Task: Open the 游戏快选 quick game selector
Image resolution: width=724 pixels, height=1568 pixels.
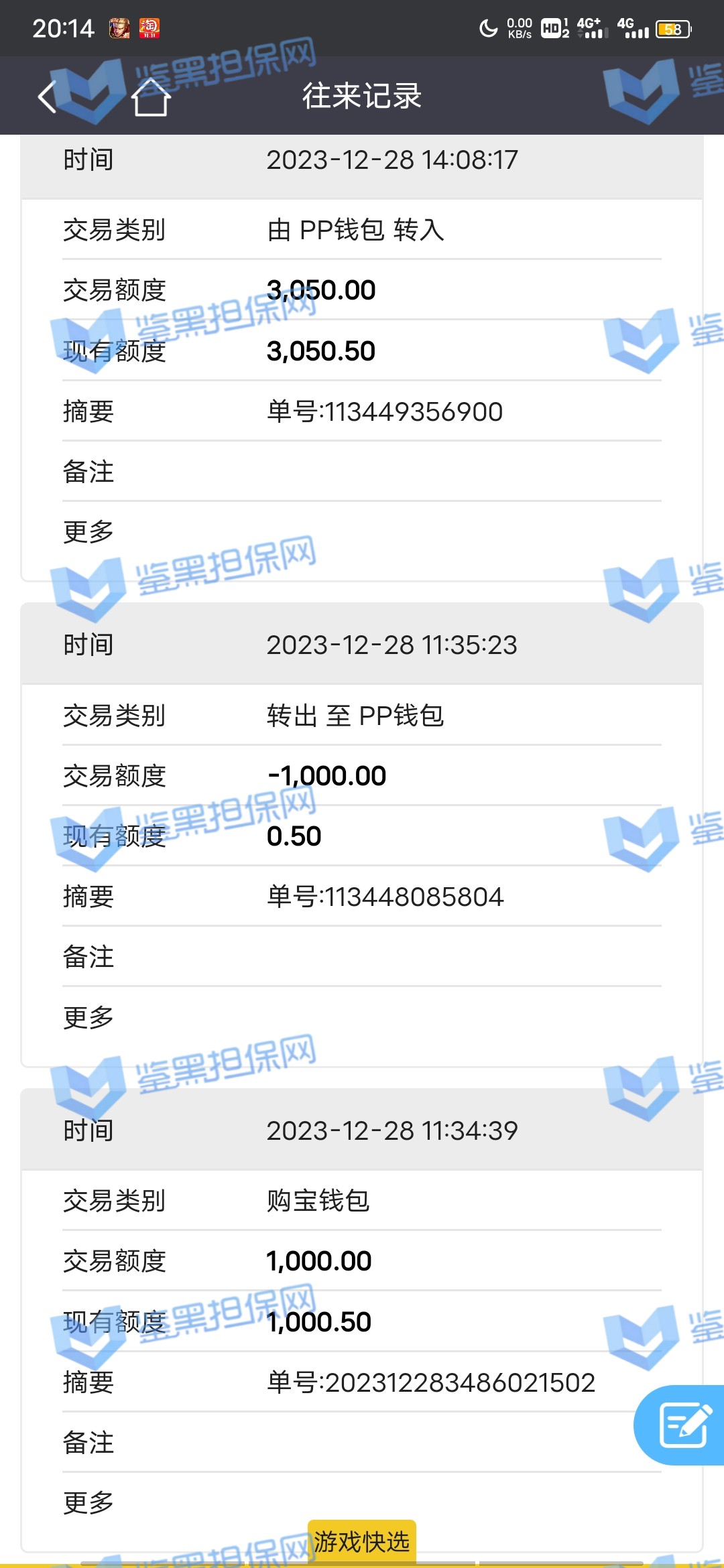Action: [x=362, y=1541]
